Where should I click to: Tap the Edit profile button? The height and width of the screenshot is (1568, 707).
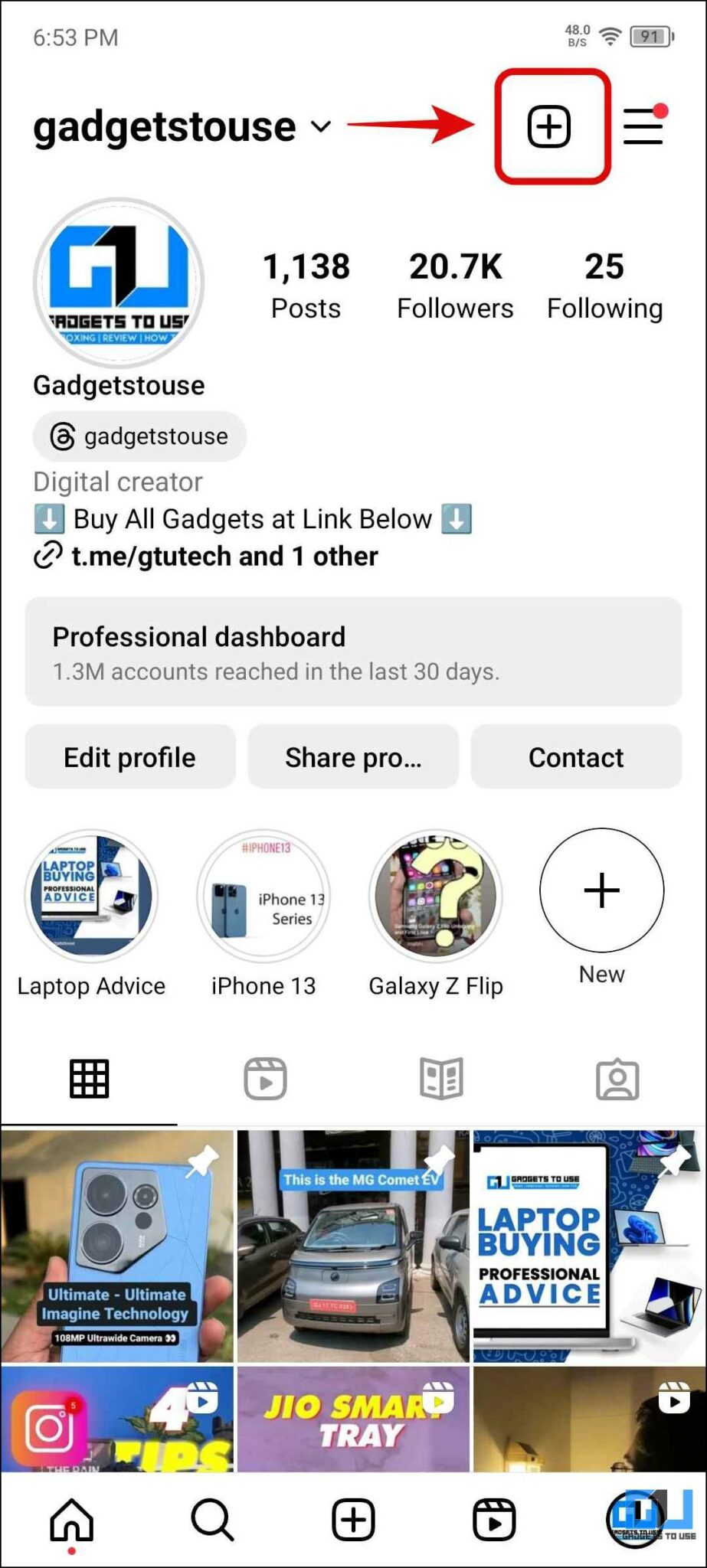(129, 756)
